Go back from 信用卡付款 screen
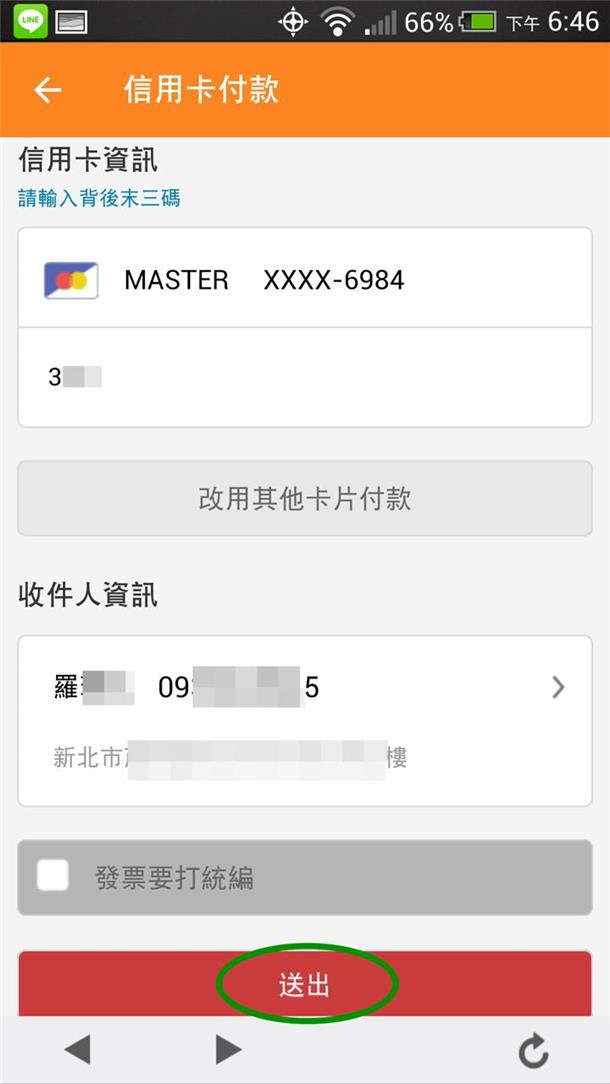The image size is (610, 1084). click(x=48, y=90)
